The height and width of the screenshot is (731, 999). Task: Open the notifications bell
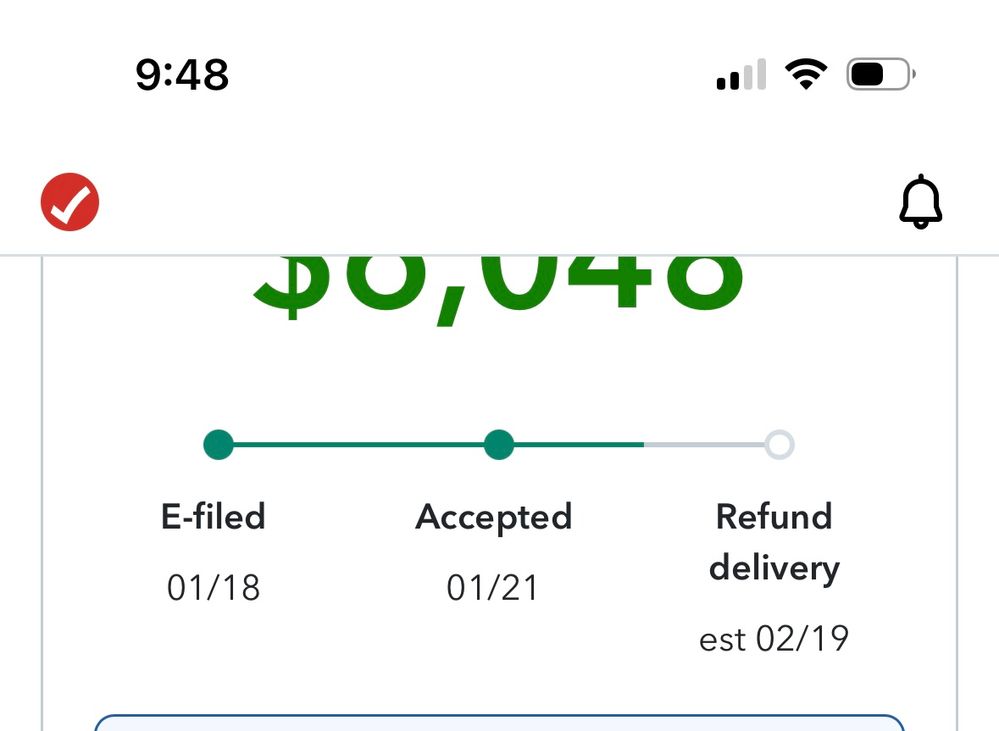point(920,203)
